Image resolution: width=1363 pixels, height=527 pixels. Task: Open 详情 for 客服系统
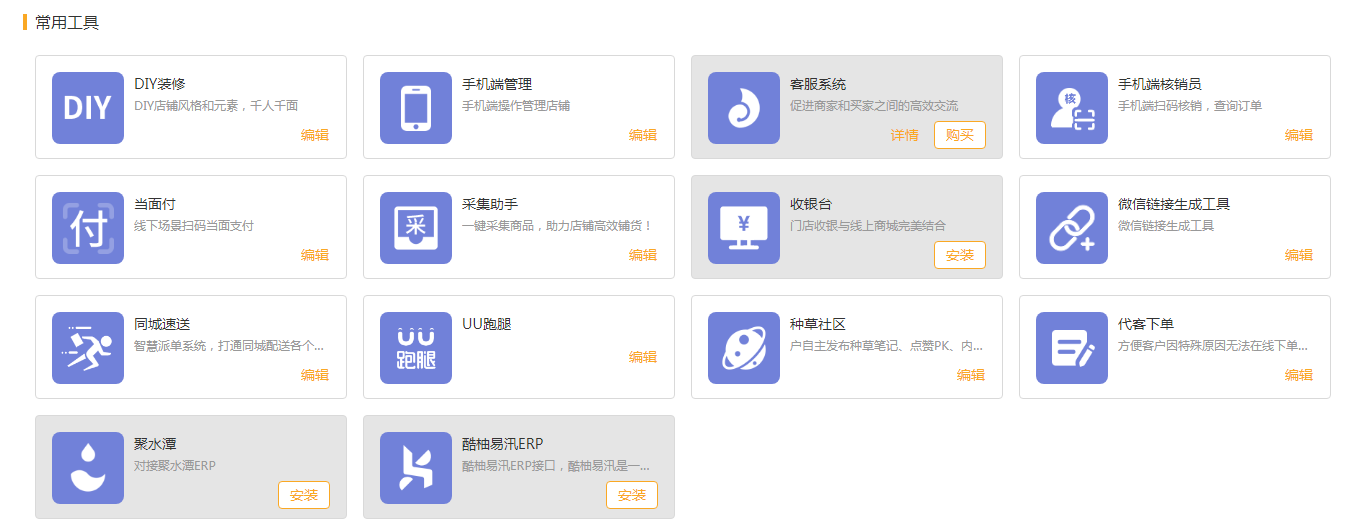coord(904,135)
